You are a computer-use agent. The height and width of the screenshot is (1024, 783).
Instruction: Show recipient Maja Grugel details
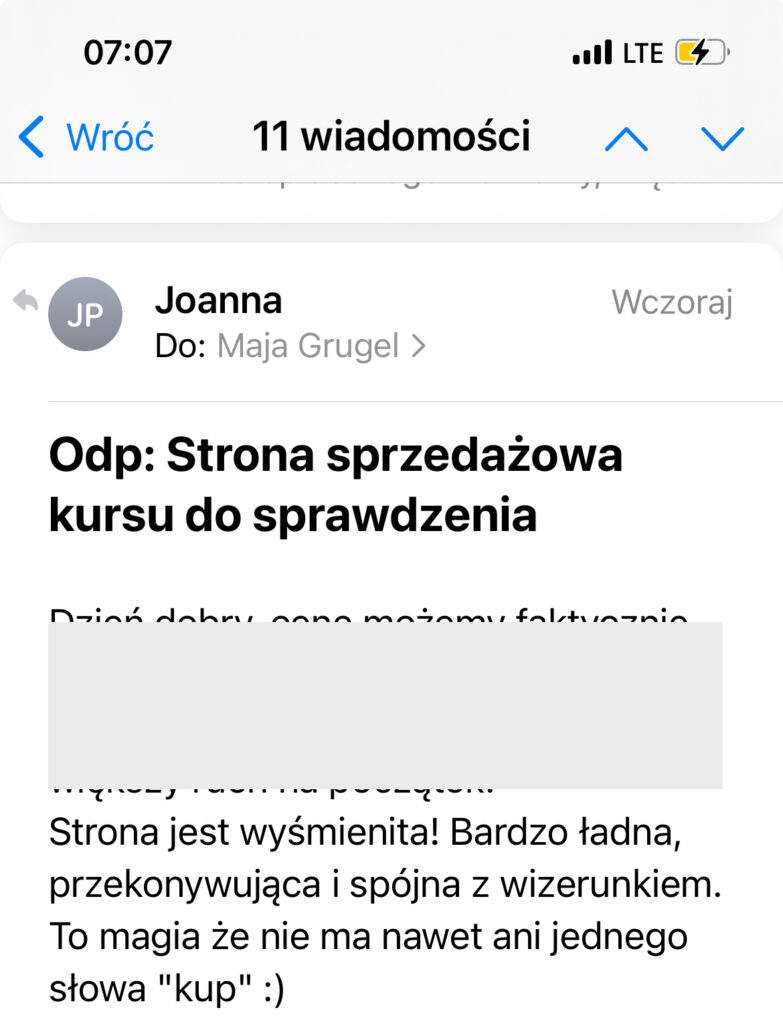point(320,346)
